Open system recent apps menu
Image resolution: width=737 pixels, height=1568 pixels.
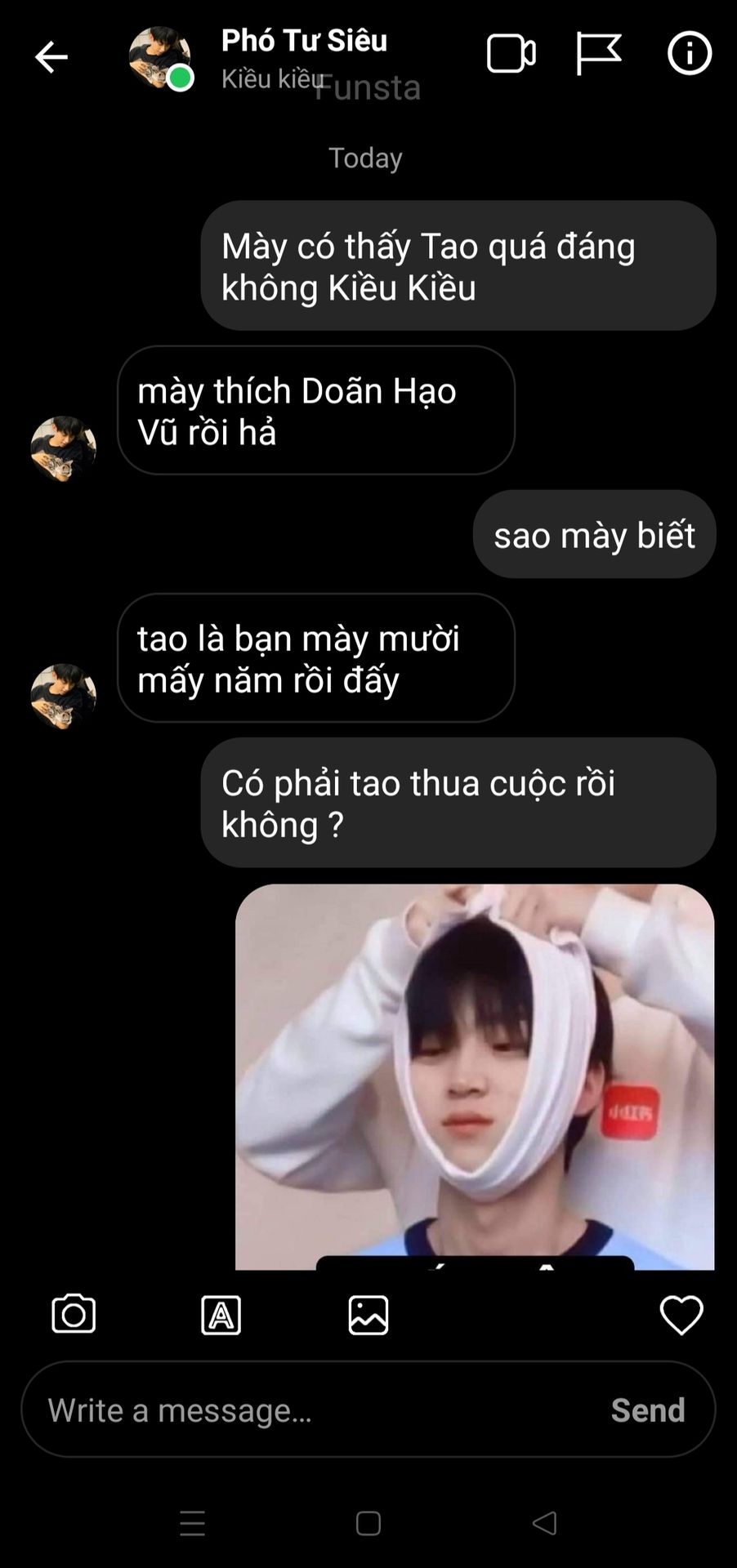(193, 1523)
